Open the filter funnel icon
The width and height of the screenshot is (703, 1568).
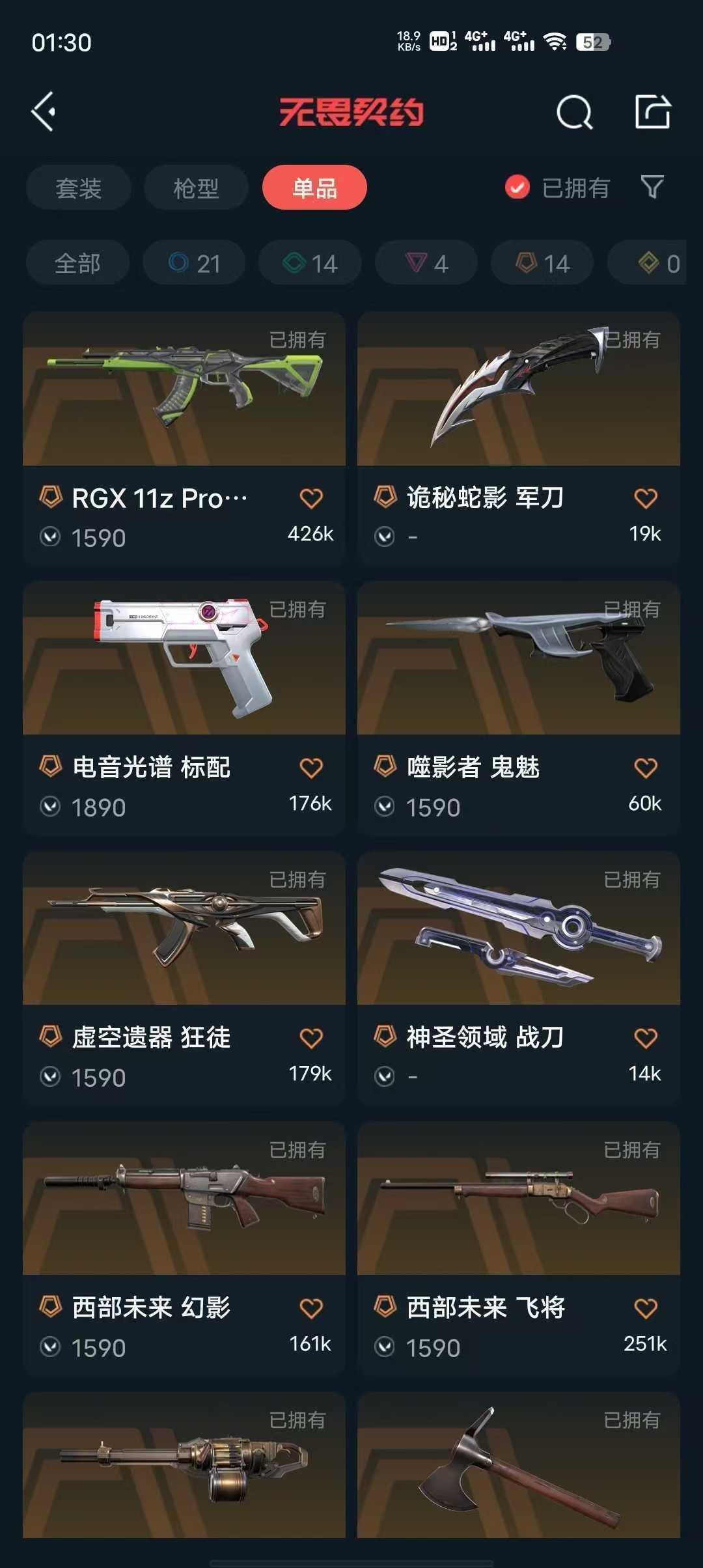[653, 188]
